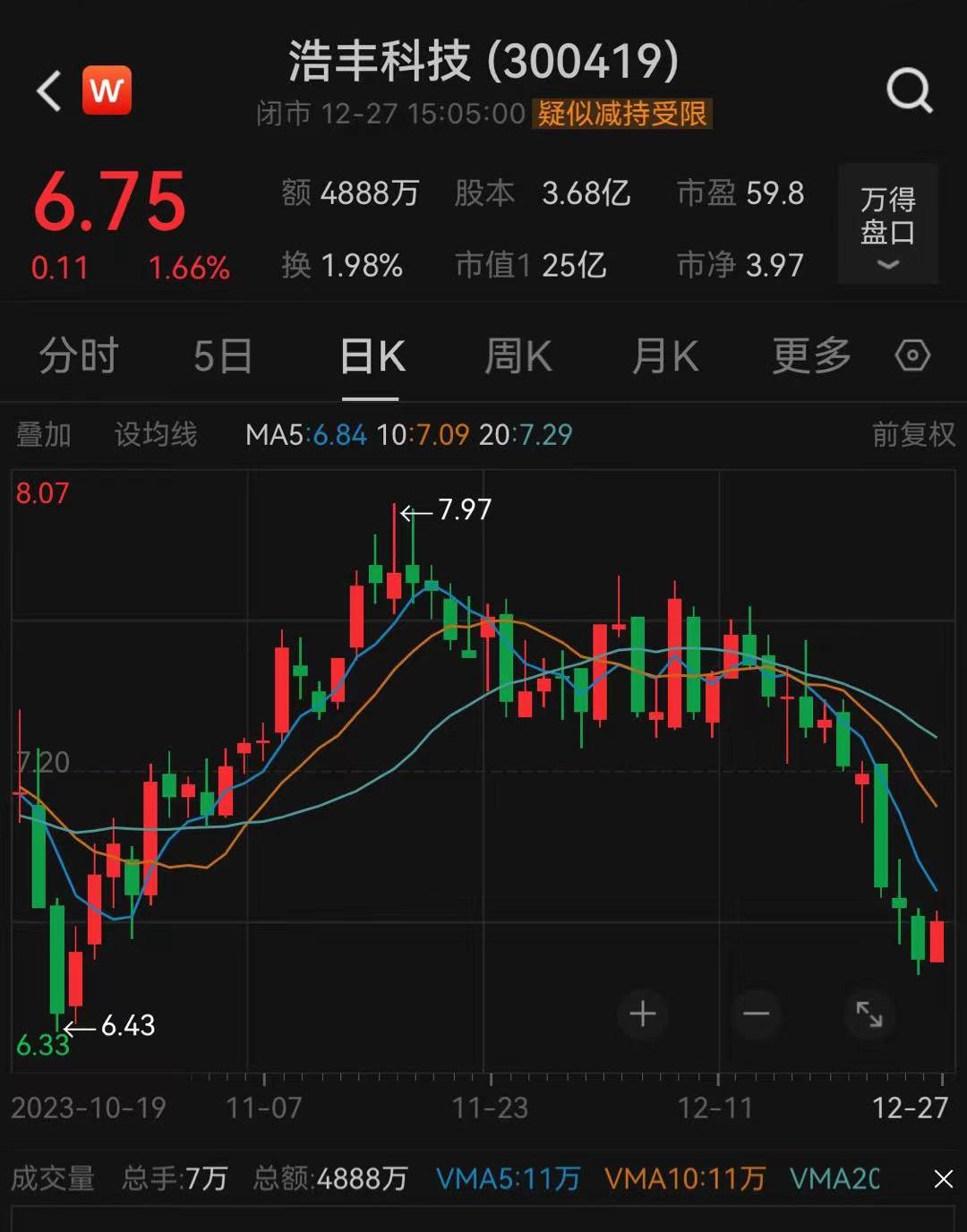The image size is (967, 1232).
Task: Tap 叠加 to overlay another stock
Action: [44, 435]
